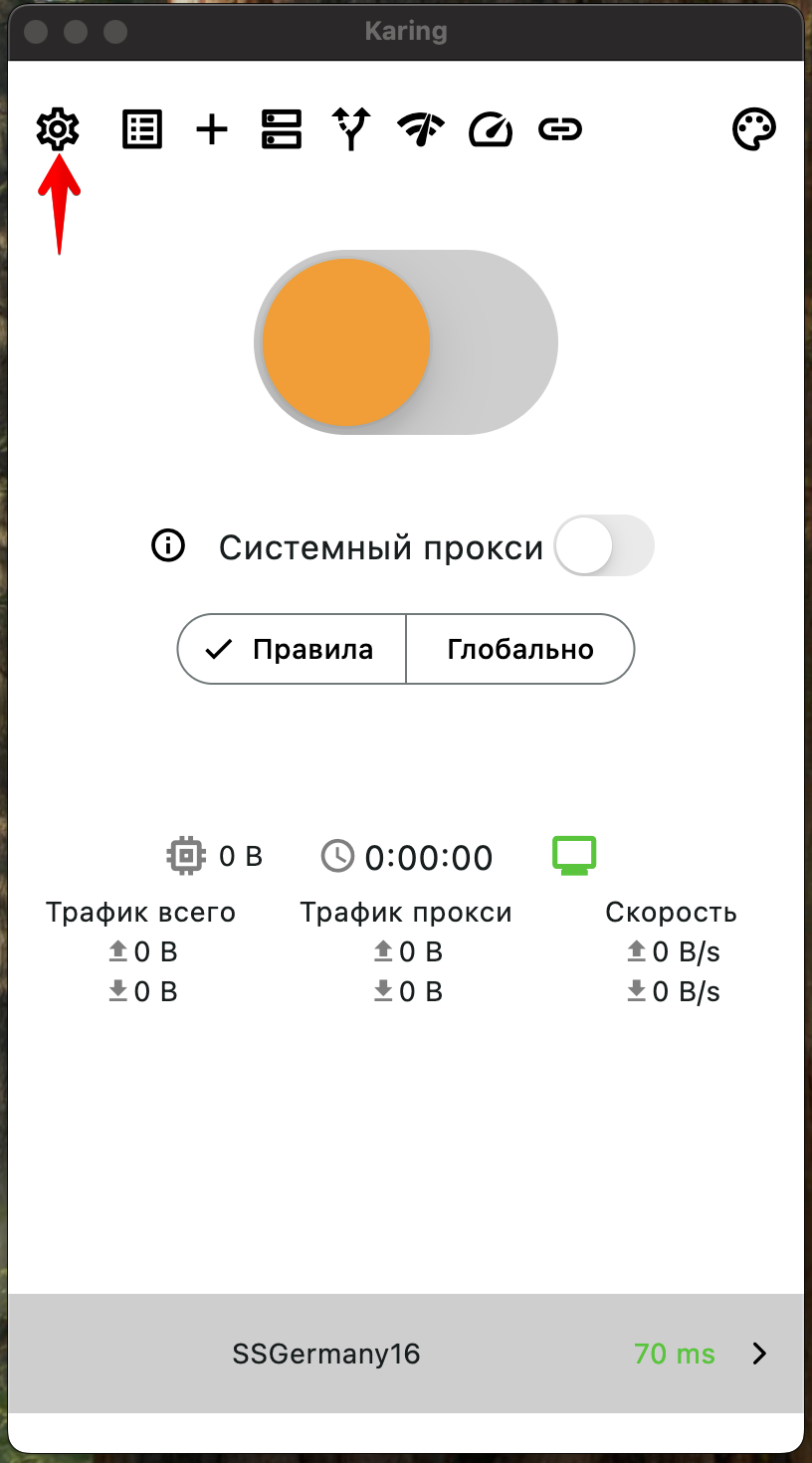The width and height of the screenshot is (812, 1463).
Task: Enable the Системный прокси switch
Action: point(603,545)
